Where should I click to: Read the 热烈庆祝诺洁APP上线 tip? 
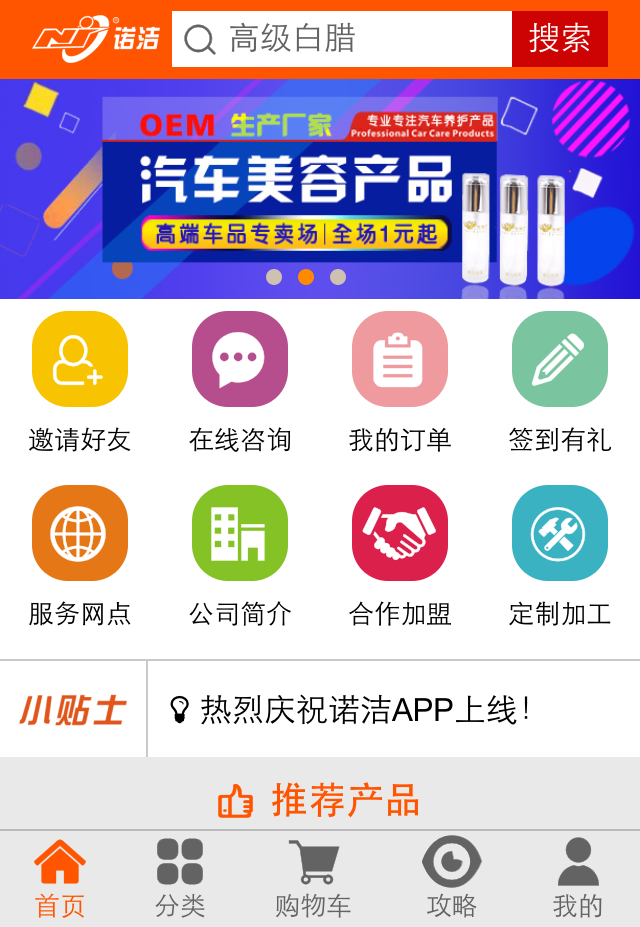(x=365, y=710)
